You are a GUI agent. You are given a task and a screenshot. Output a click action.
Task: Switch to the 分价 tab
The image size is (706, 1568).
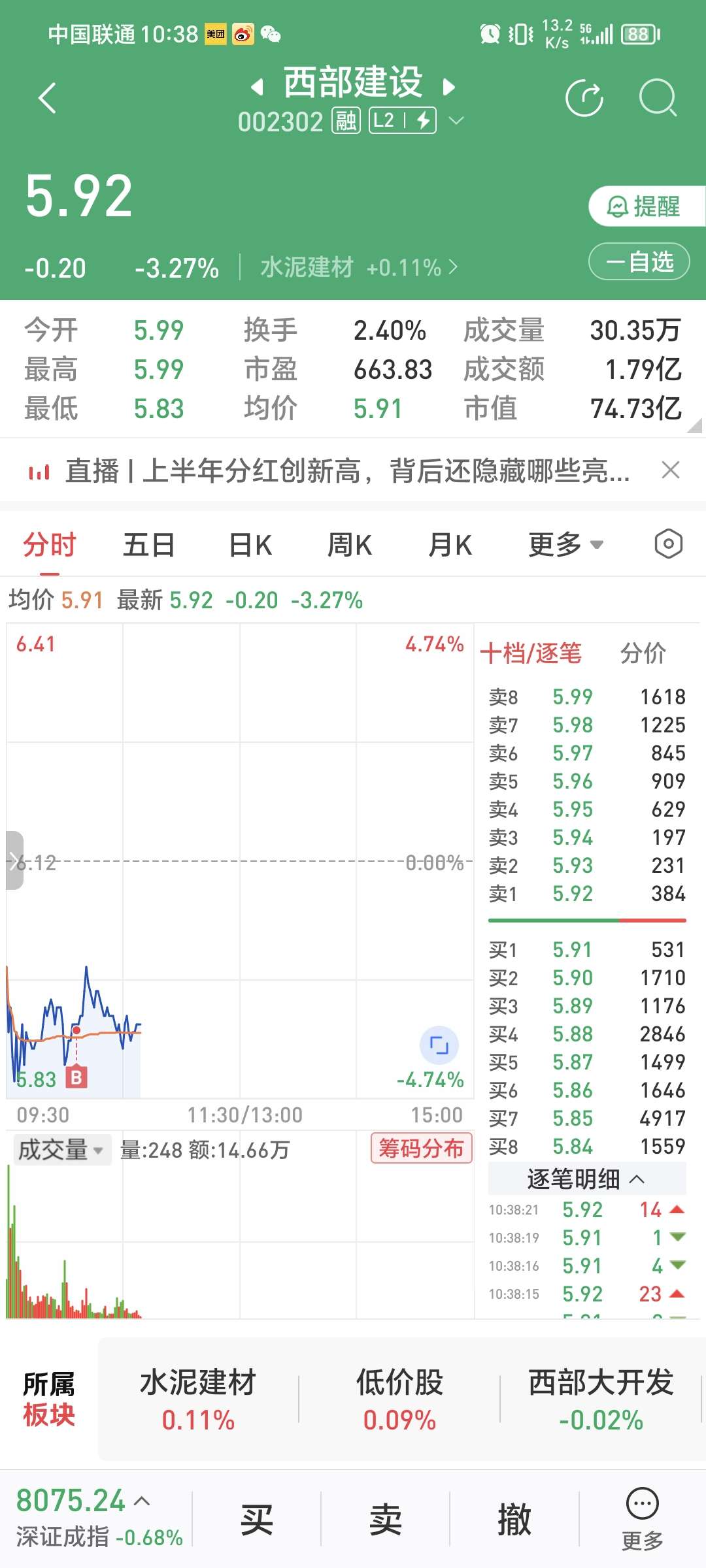(643, 653)
